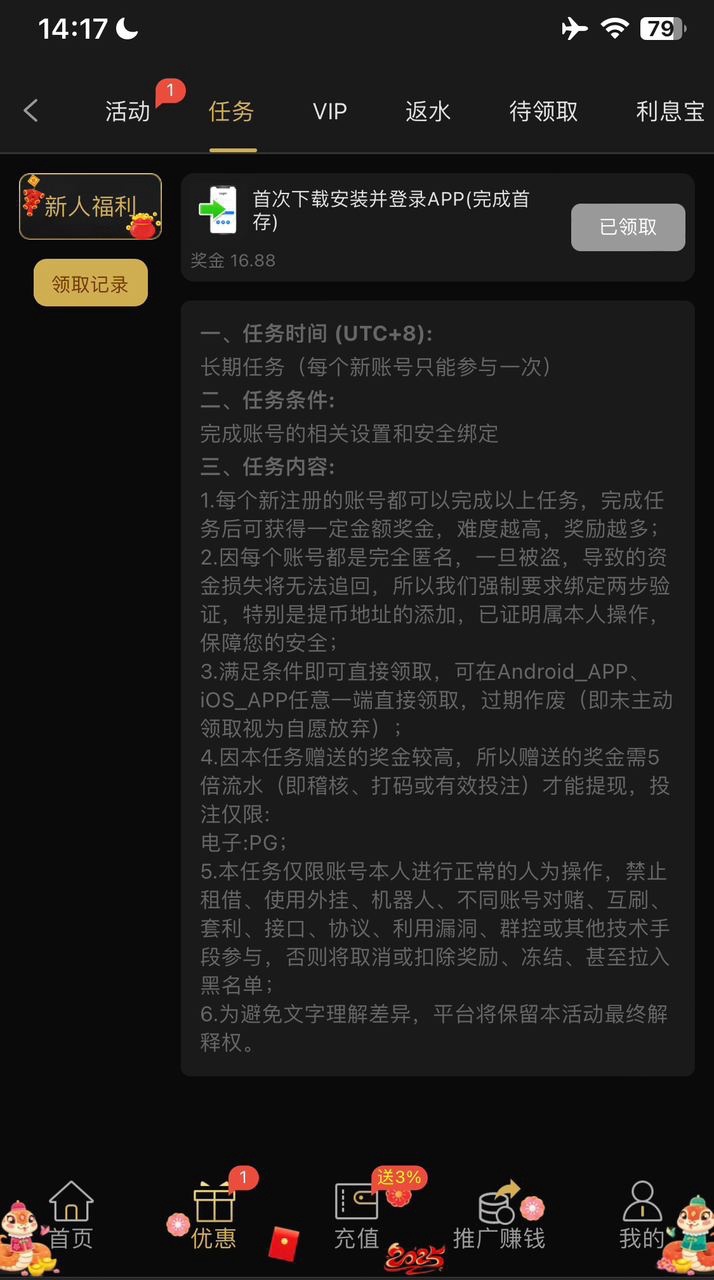The height and width of the screenshot is (1280, 714).
Task: Tap the 已领取 button
Action: [x=628, y=227]
